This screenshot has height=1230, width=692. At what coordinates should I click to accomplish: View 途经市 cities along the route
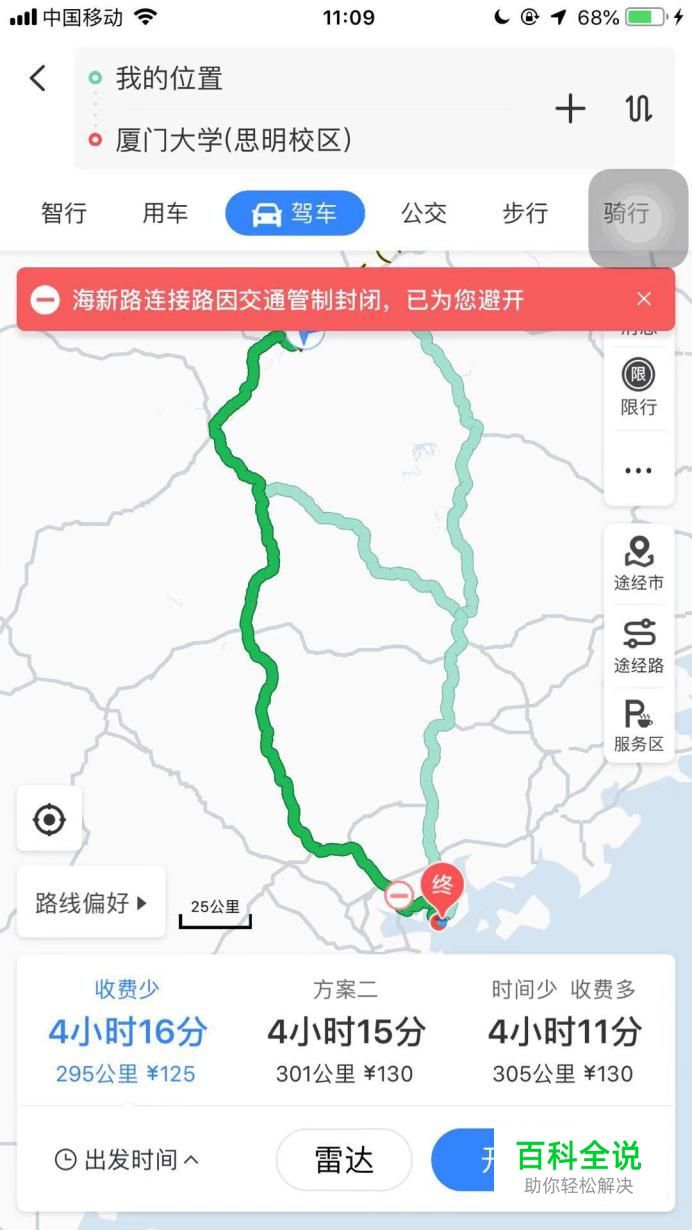[x=639, y=564]
